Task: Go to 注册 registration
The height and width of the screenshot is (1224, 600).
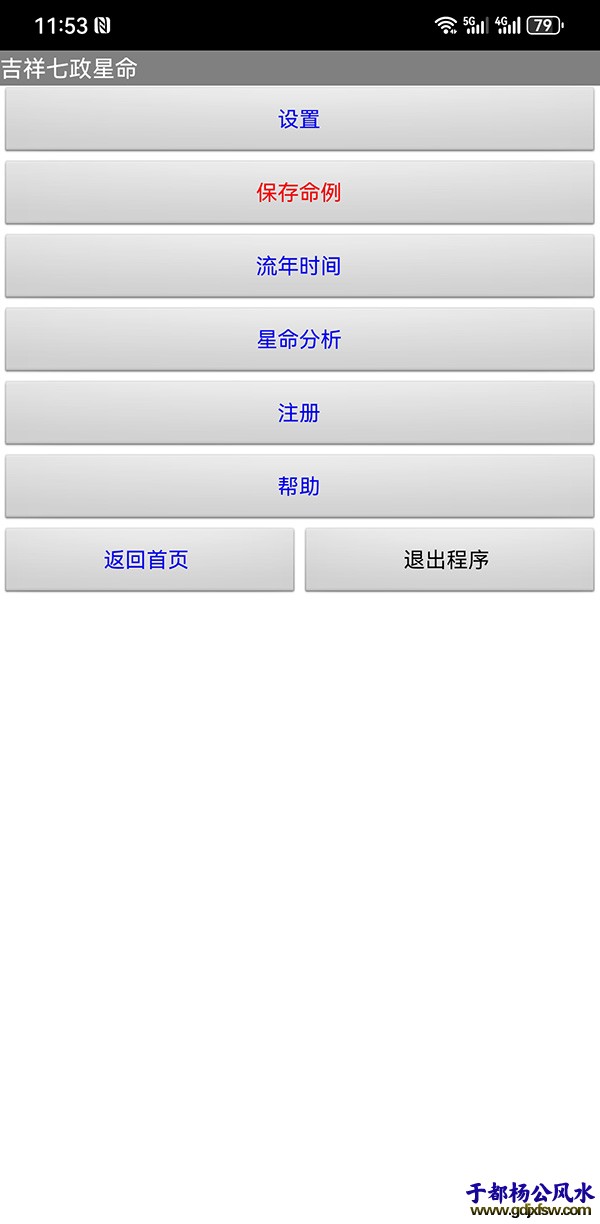Action: coord(299,412)
